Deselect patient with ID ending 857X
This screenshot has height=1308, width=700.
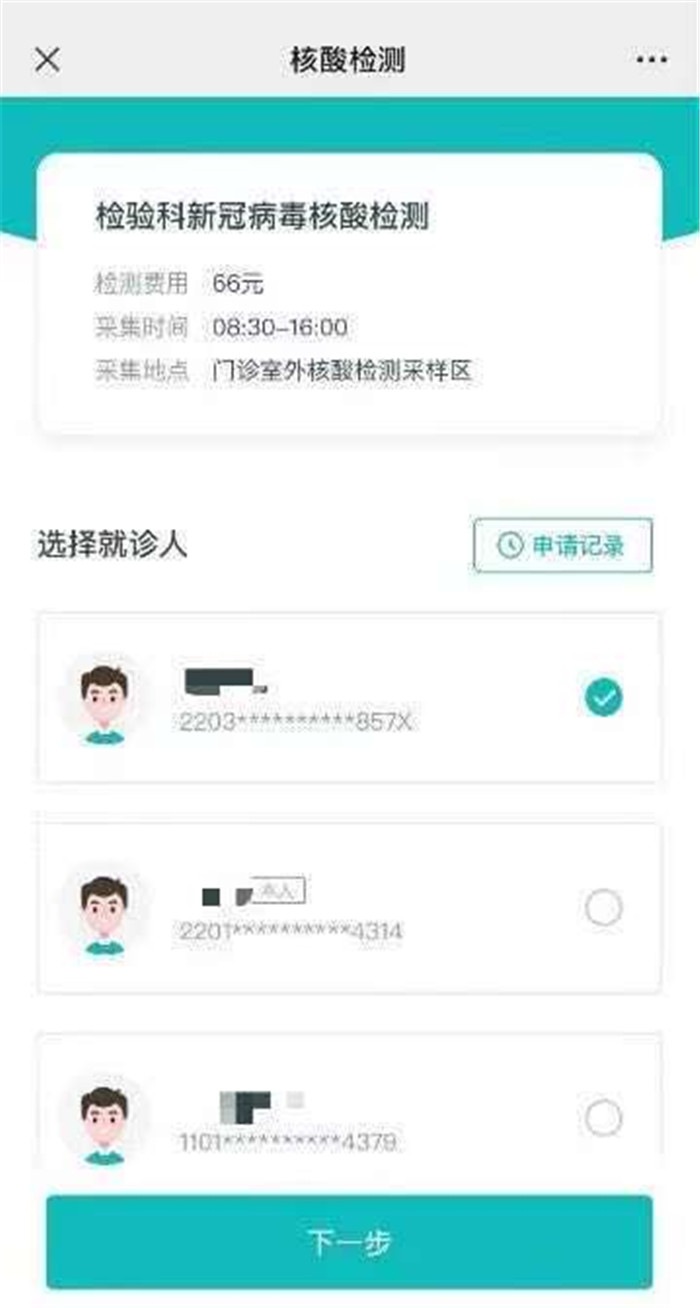(603, 698)
